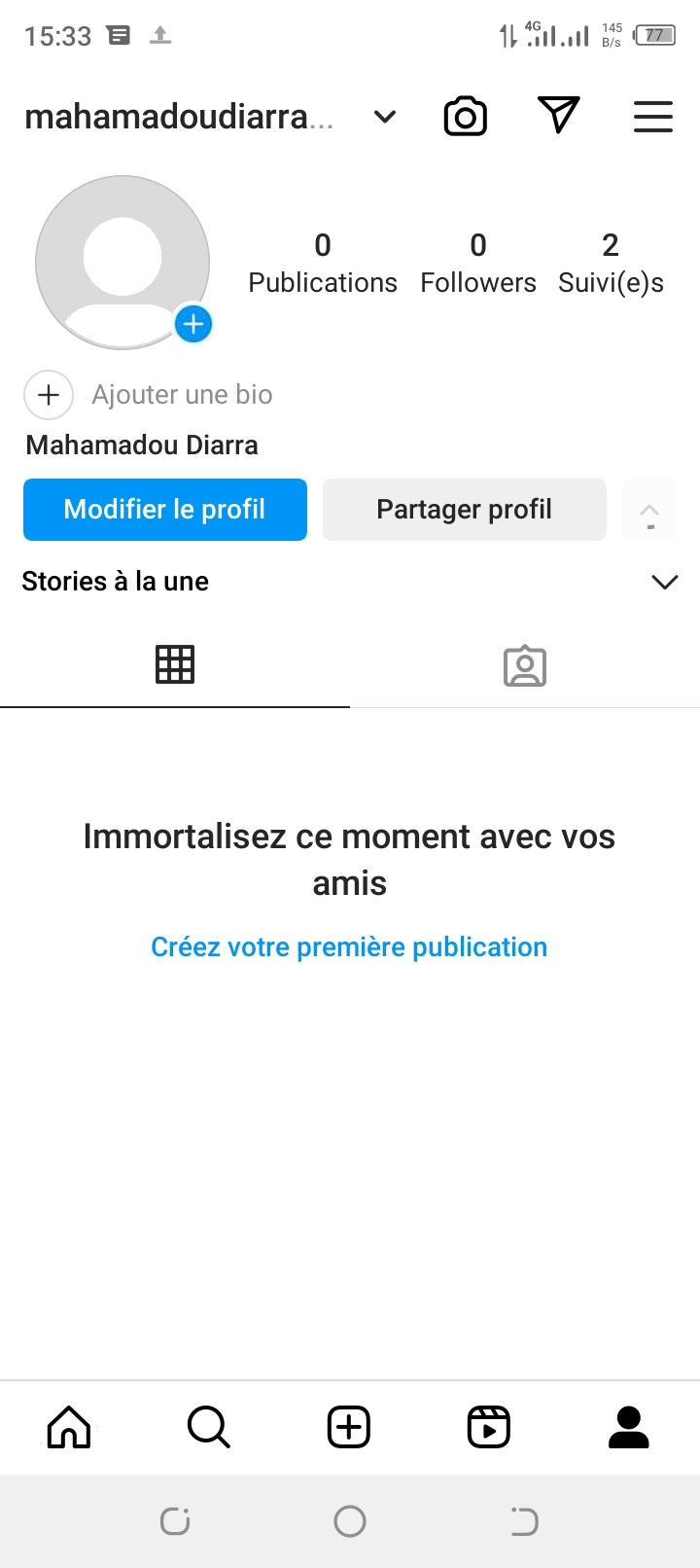The image size is (700, 1568).
Task: Tap Partager profil
Action: pos(465,510)
